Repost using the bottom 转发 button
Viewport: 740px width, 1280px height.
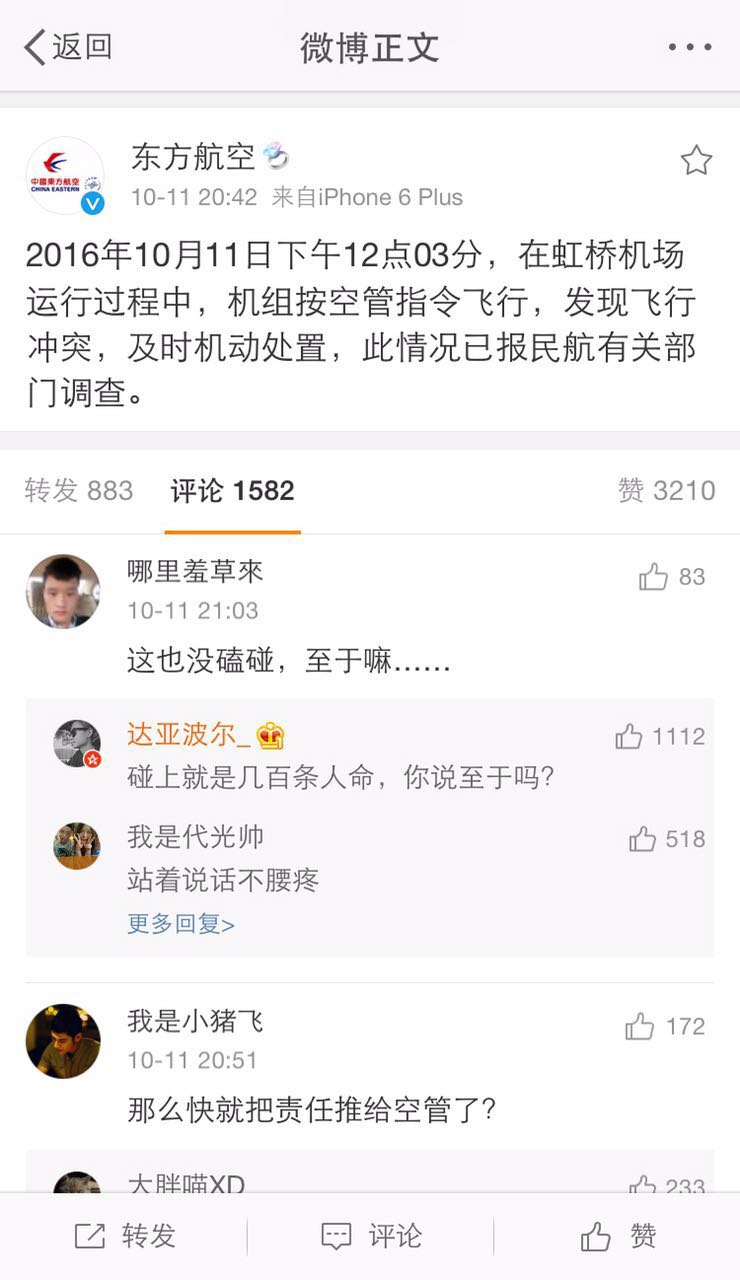[125, 1236]
